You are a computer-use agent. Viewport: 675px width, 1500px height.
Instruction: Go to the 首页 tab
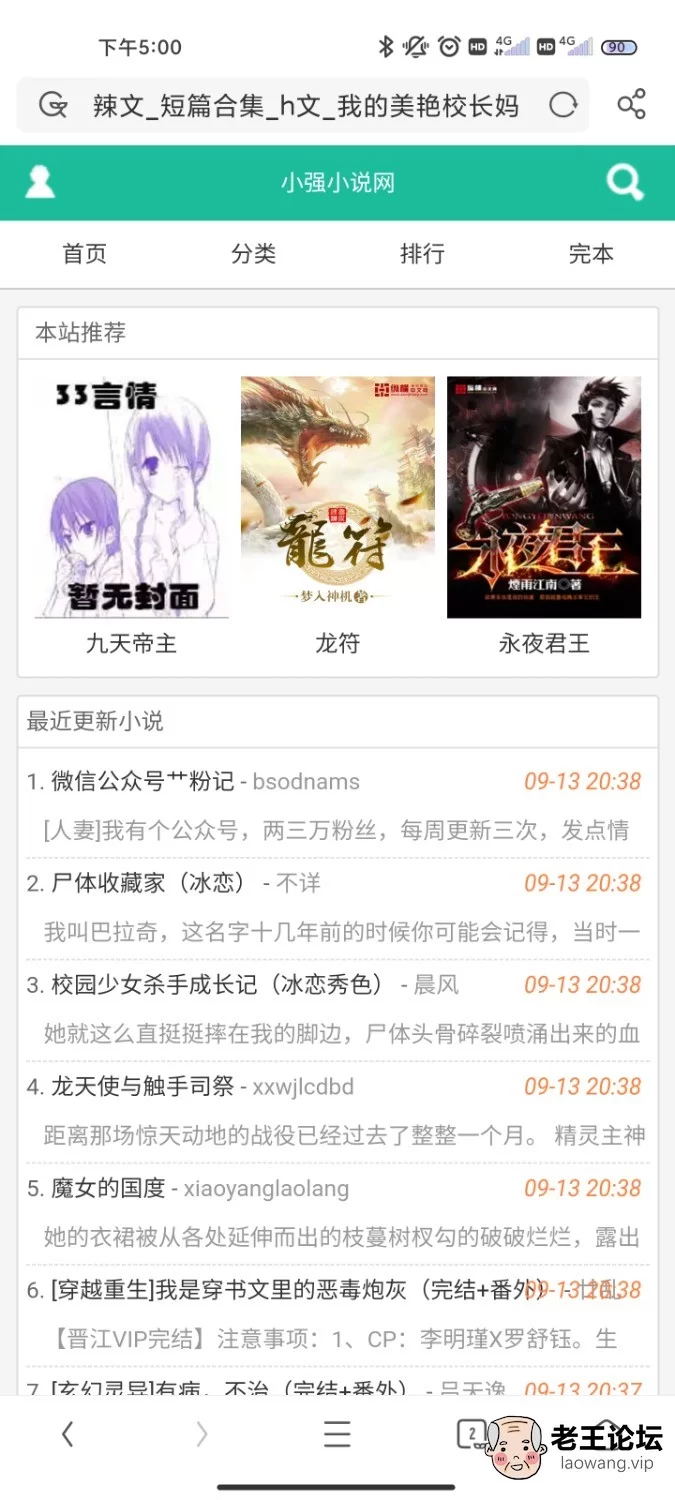[84, 254]
